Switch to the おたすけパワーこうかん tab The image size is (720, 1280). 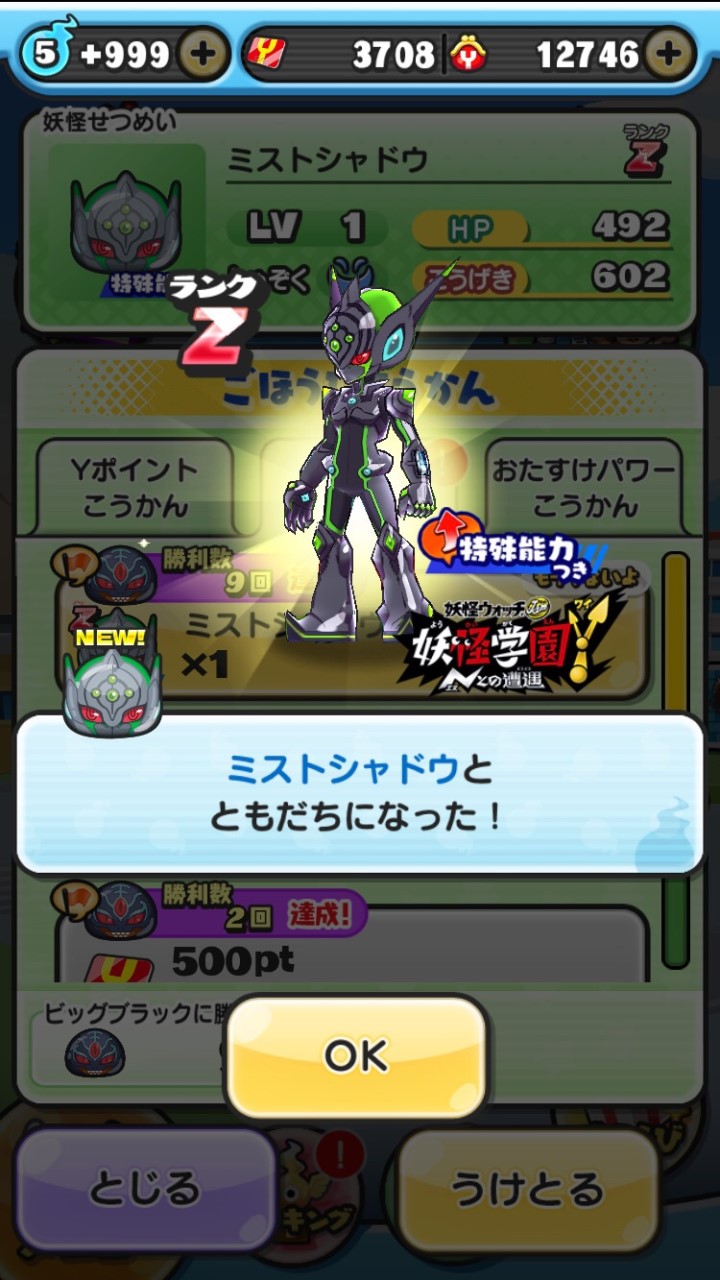583,487
